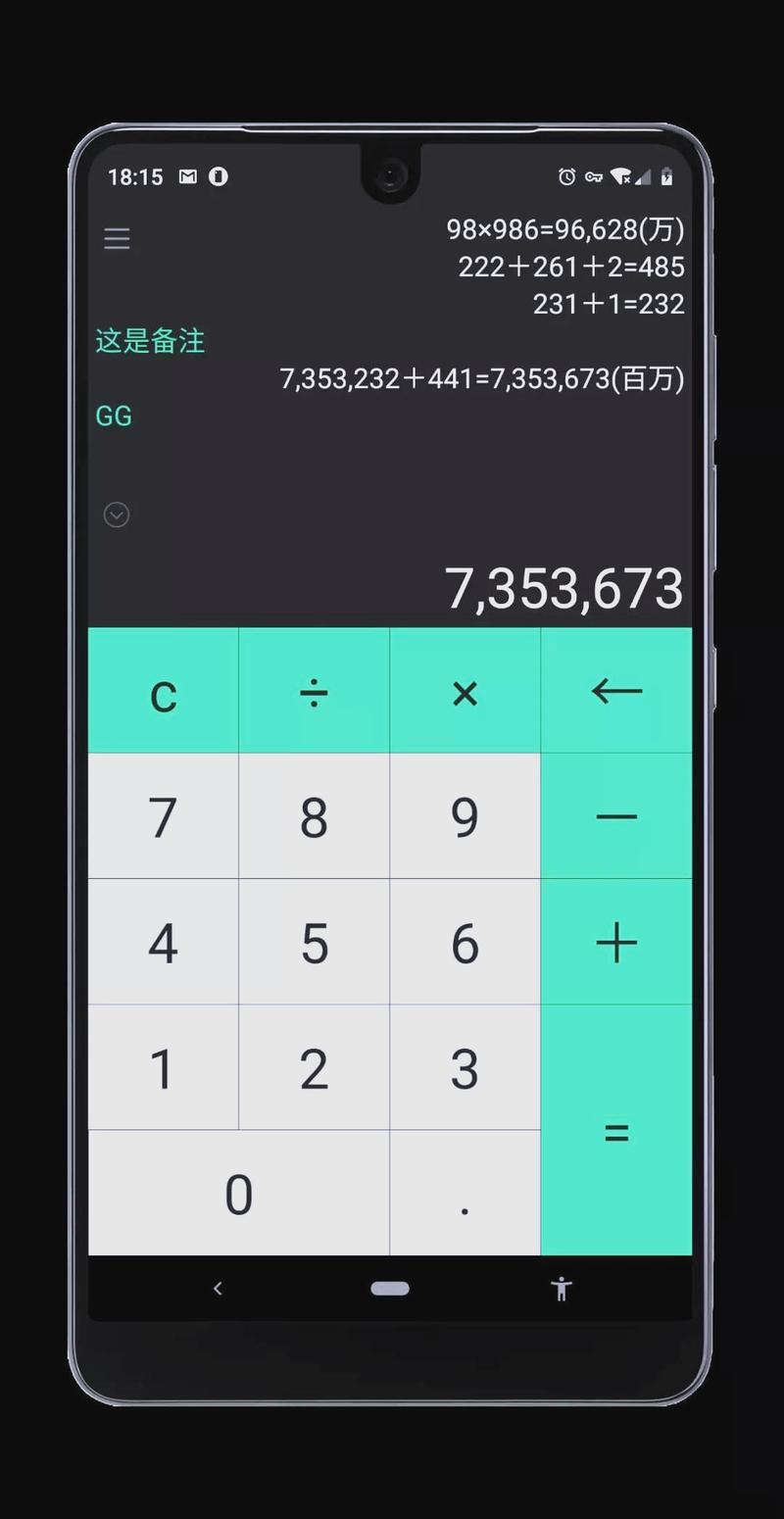
Task: Enter digit 5
Action: pos(314,942)
